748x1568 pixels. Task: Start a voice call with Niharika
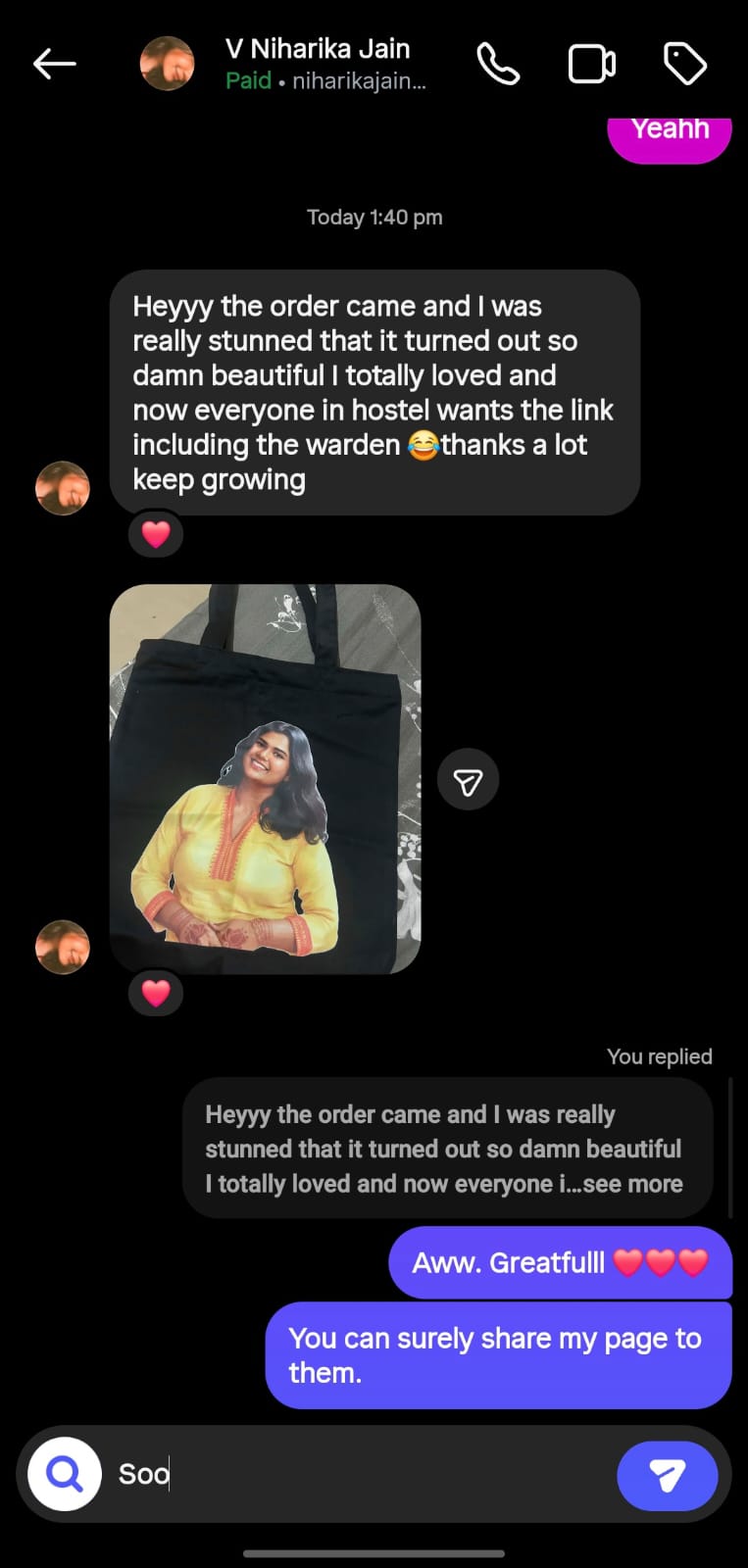[x=498, y=65]
